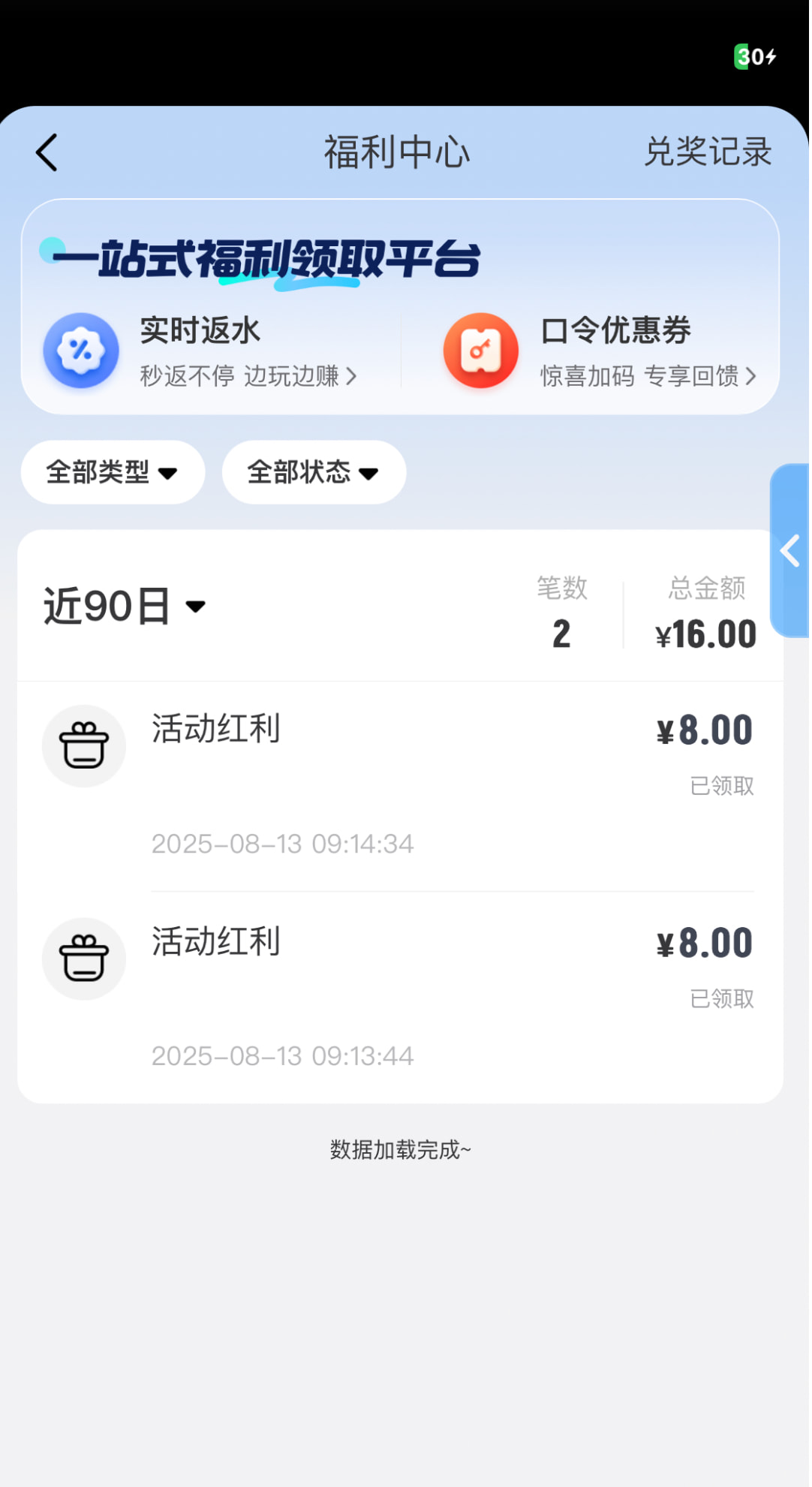Go back from 福利中心 page

coord(47,153)
